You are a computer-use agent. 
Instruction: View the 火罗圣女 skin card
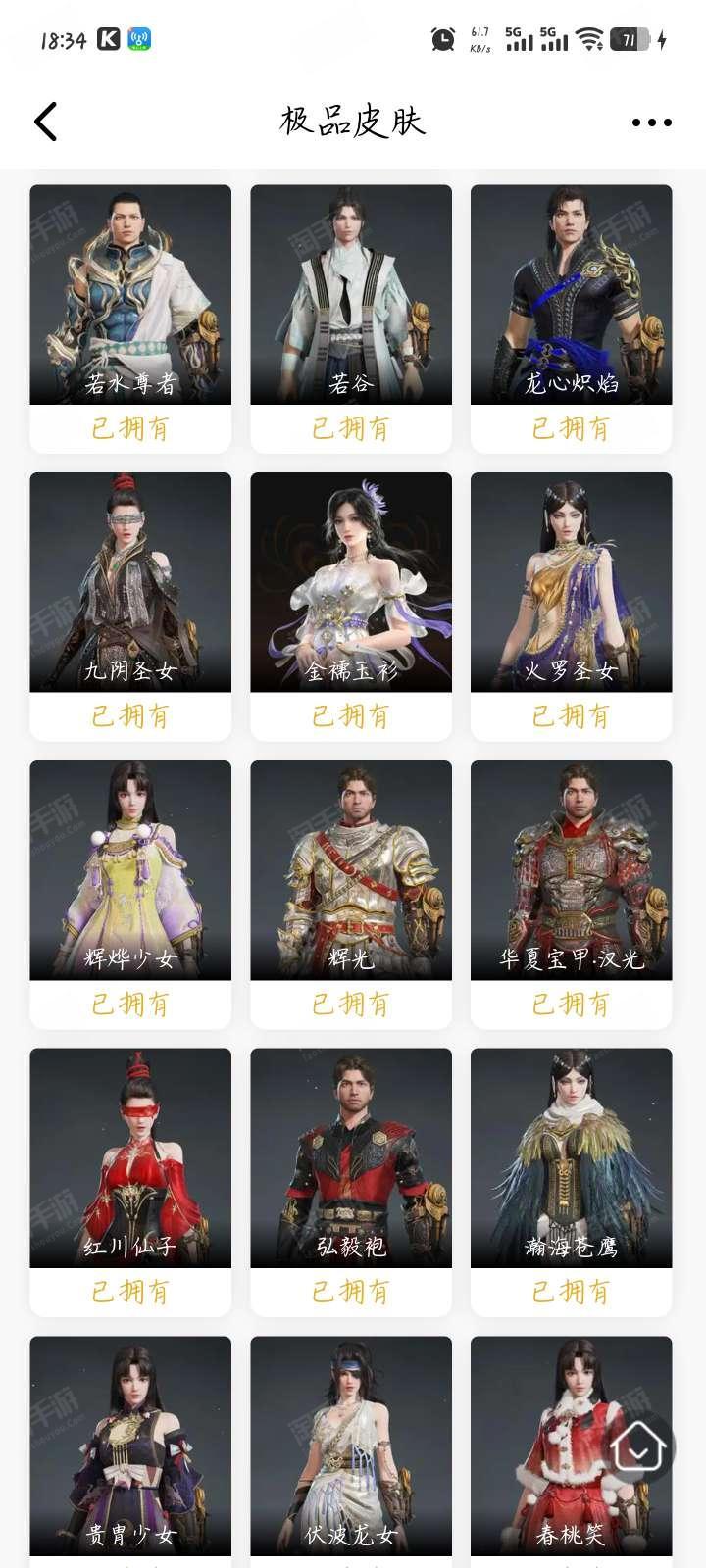(572, 583)
